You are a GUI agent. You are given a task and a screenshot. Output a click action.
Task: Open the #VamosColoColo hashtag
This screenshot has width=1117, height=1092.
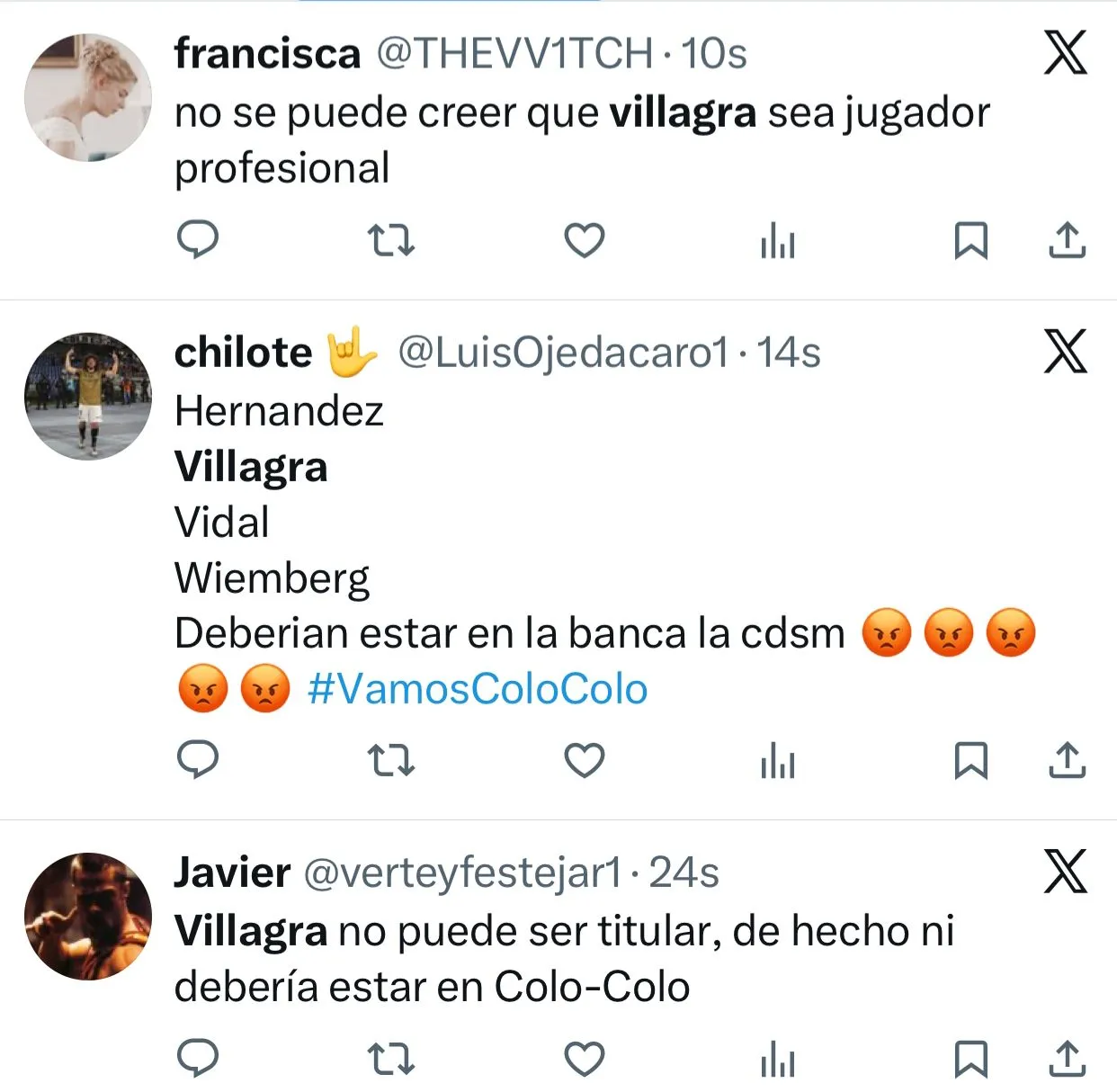point(478,690)
